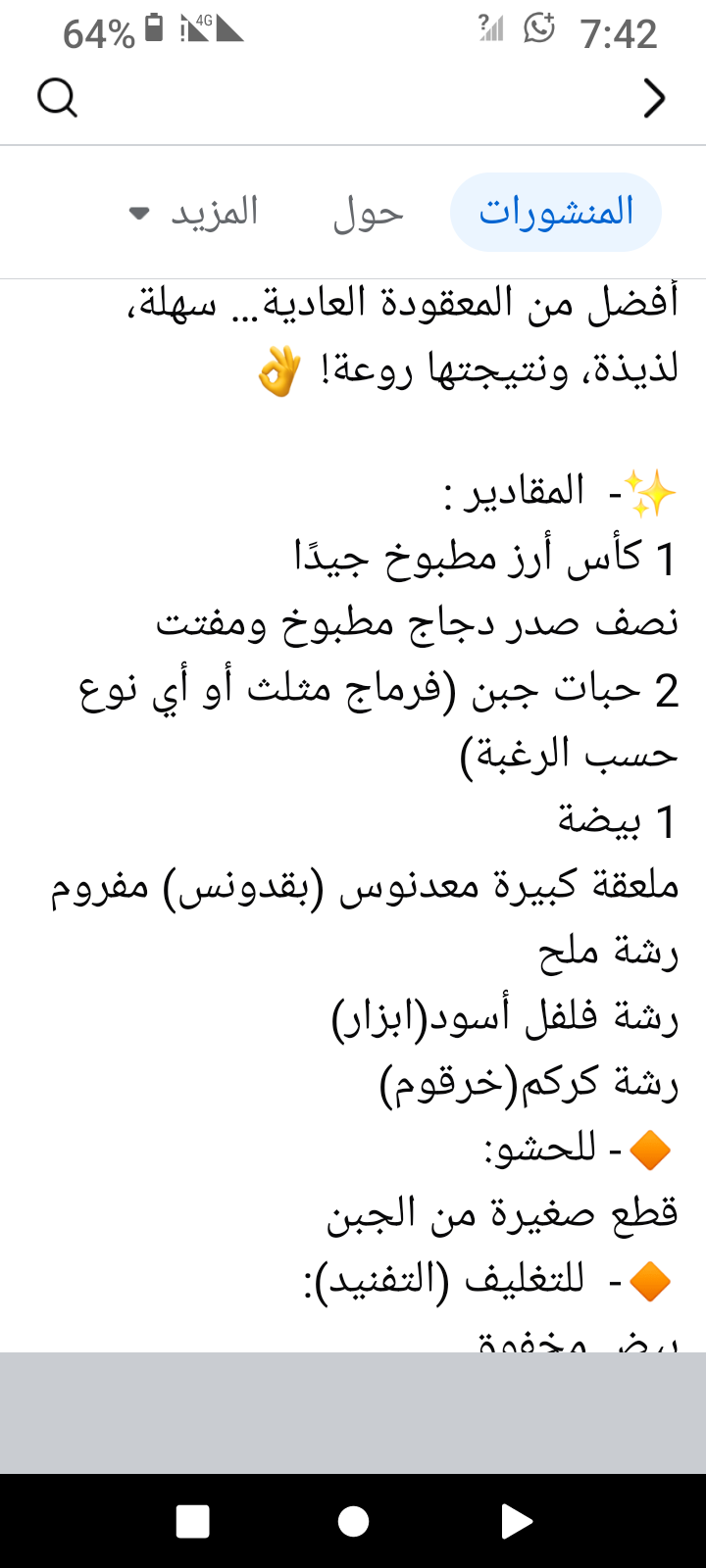Switch to the حول tab
The image size is (706, 1568).
[x=369, y=212]
